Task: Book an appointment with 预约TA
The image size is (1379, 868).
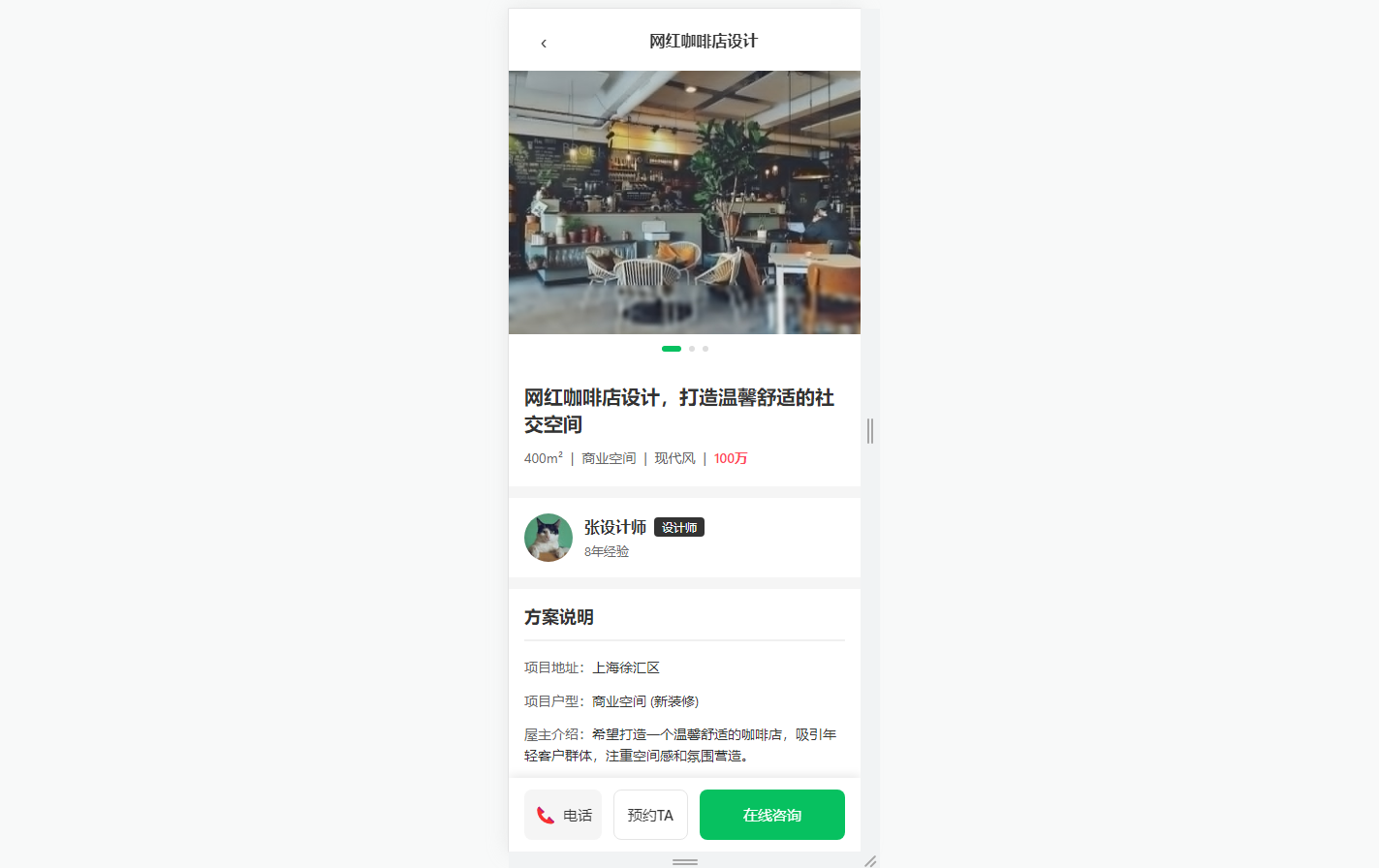Action: tap(650, 815)
